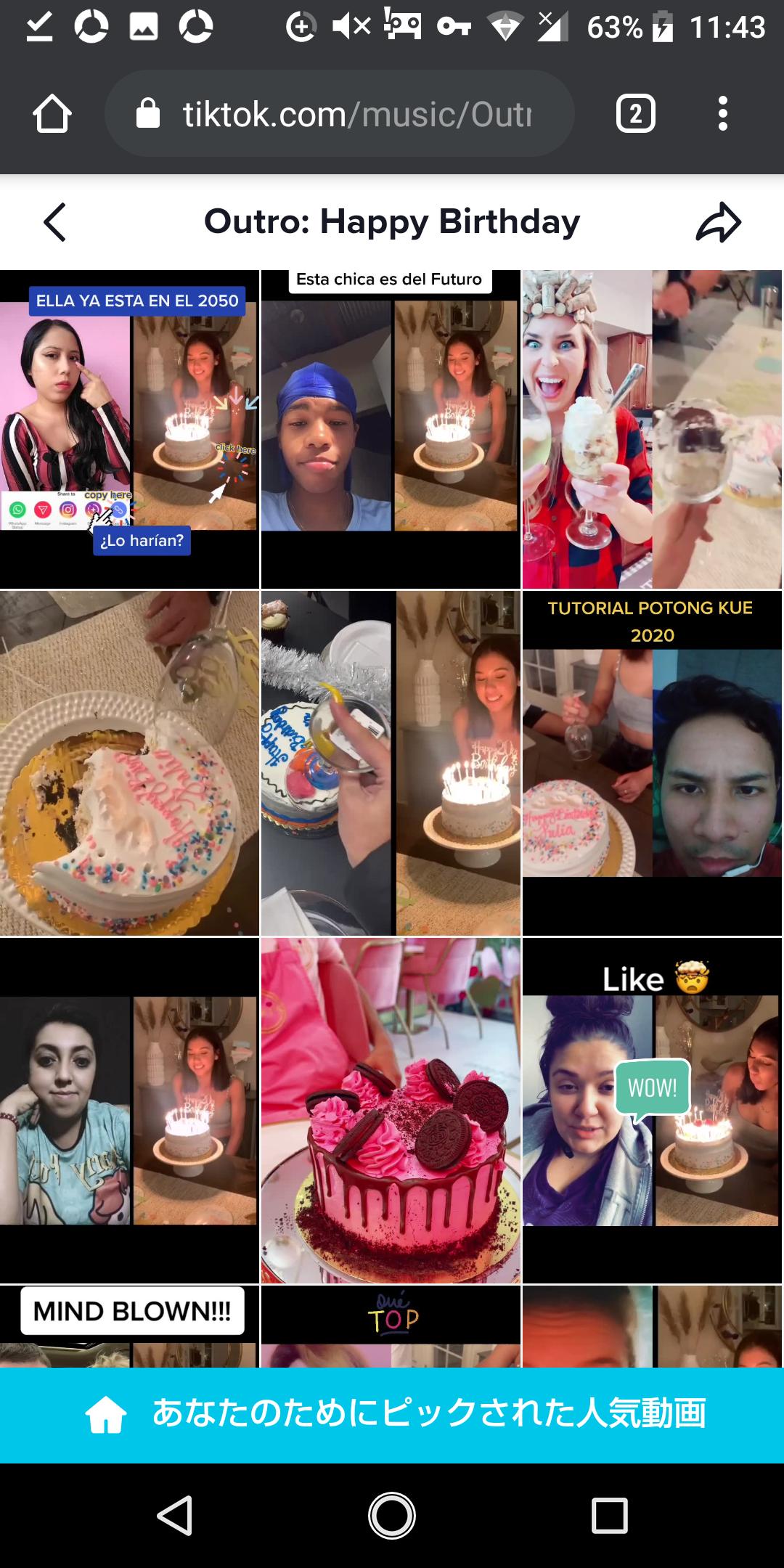Share the Outro: Happy Birthday sound
784x1568 pixels.
(x=718, y=222)
